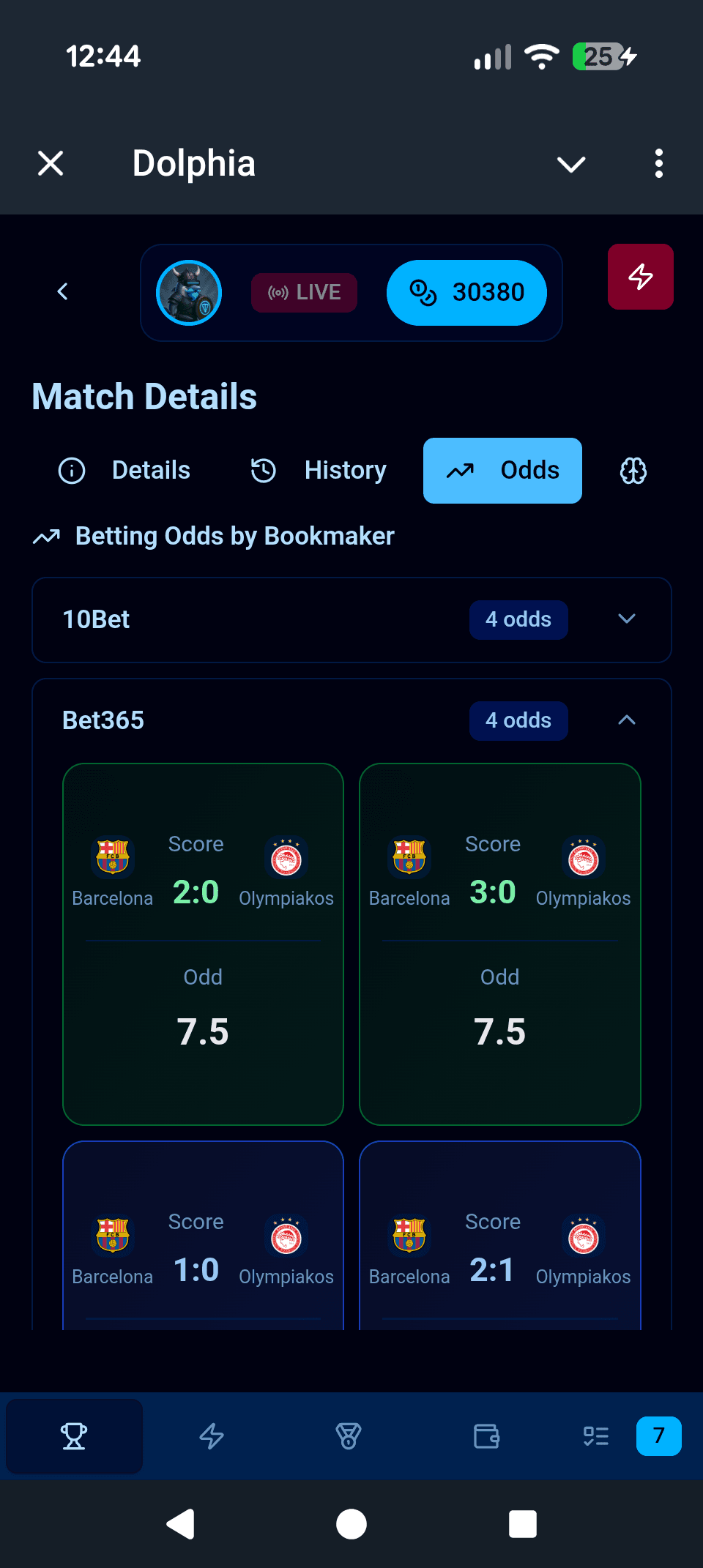Screen dimensions: 703x1568
Task: Select the 3:0 score odd card
Action: point(500,944)
